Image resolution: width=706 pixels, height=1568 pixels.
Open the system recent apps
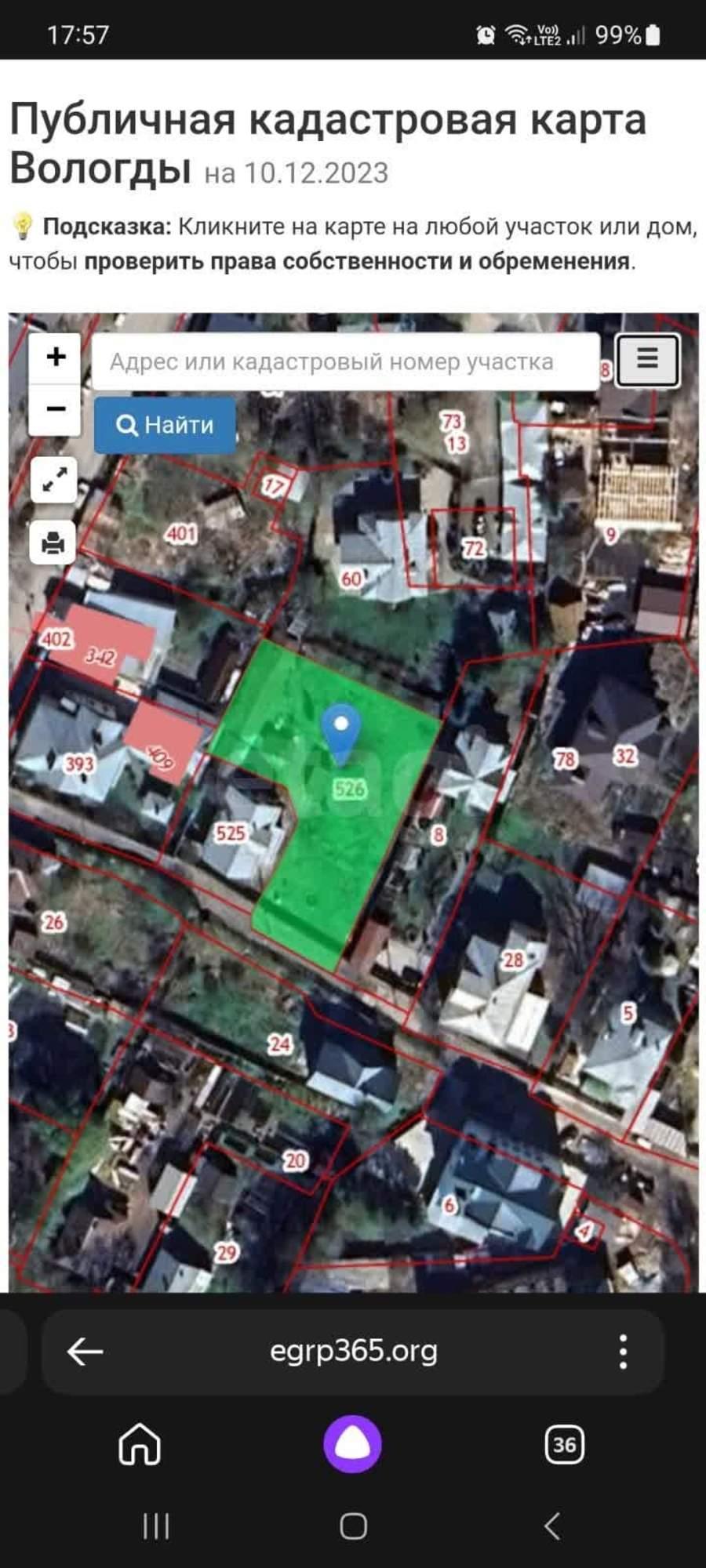point(156,1526)
